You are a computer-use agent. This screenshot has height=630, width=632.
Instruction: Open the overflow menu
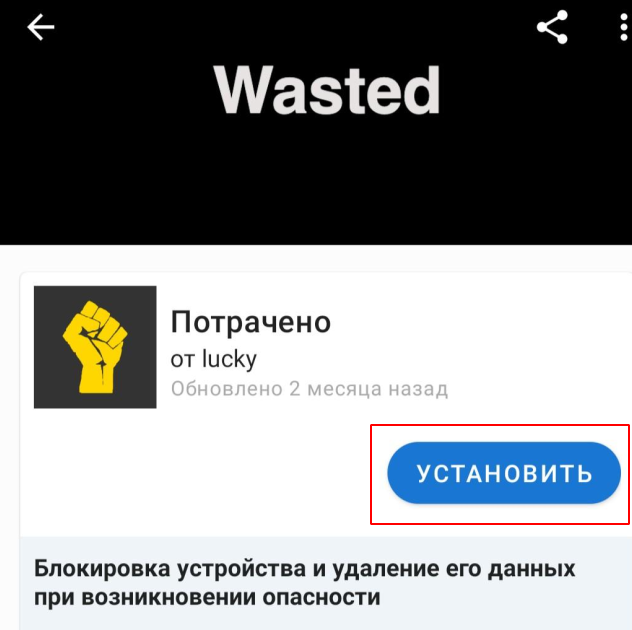pos(624,27)
